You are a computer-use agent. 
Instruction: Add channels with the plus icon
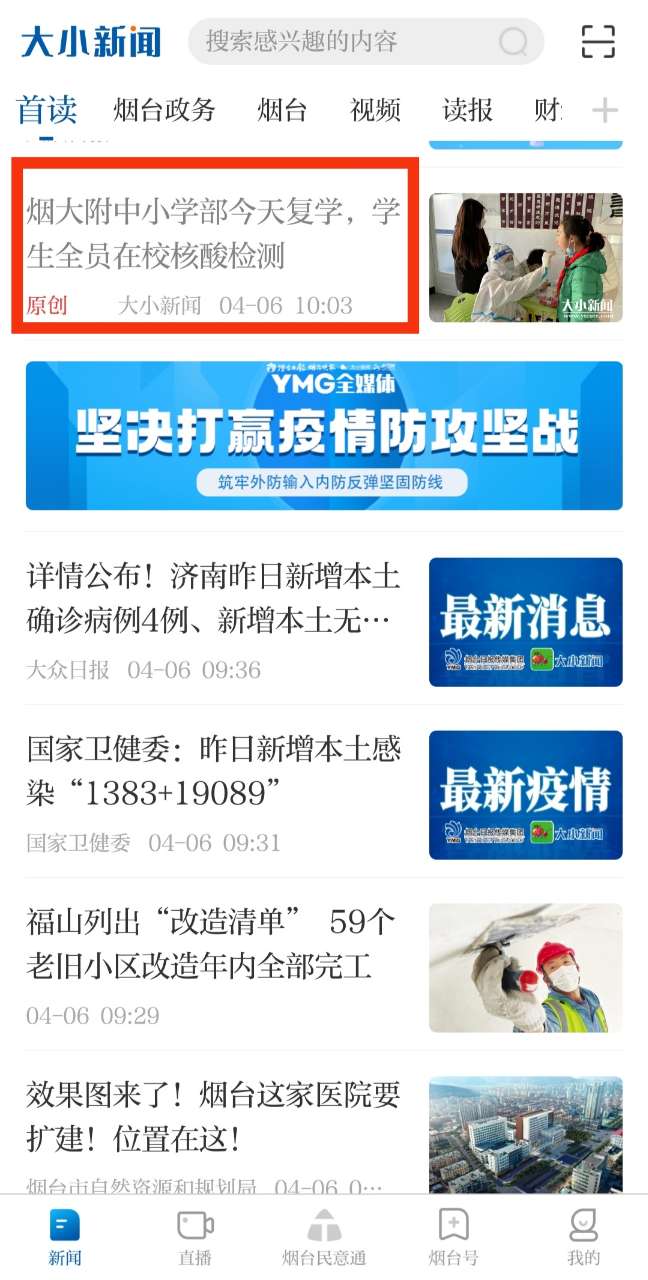pyautogui.click(x=605, y=110)
